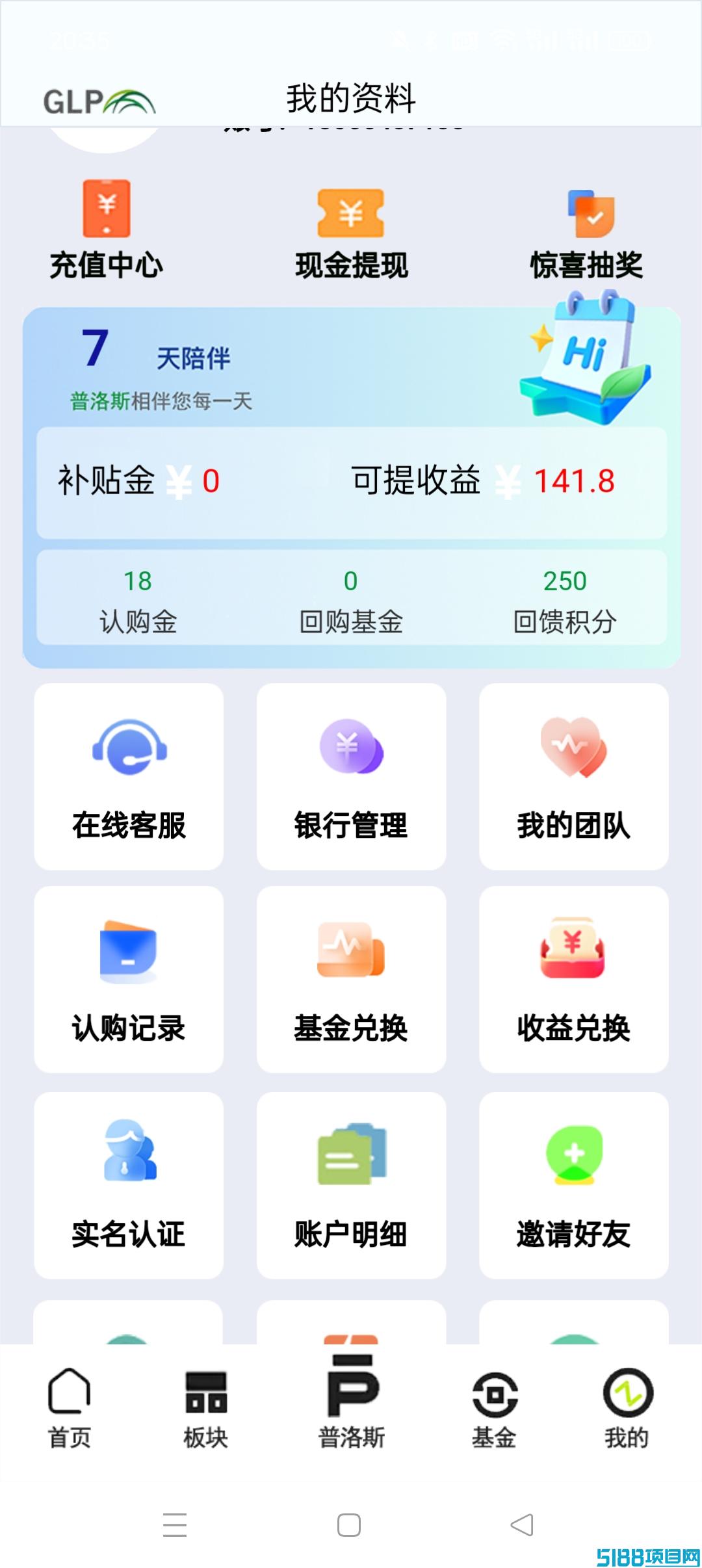Open 认购记录 subscription records

(x=129, y=979)
